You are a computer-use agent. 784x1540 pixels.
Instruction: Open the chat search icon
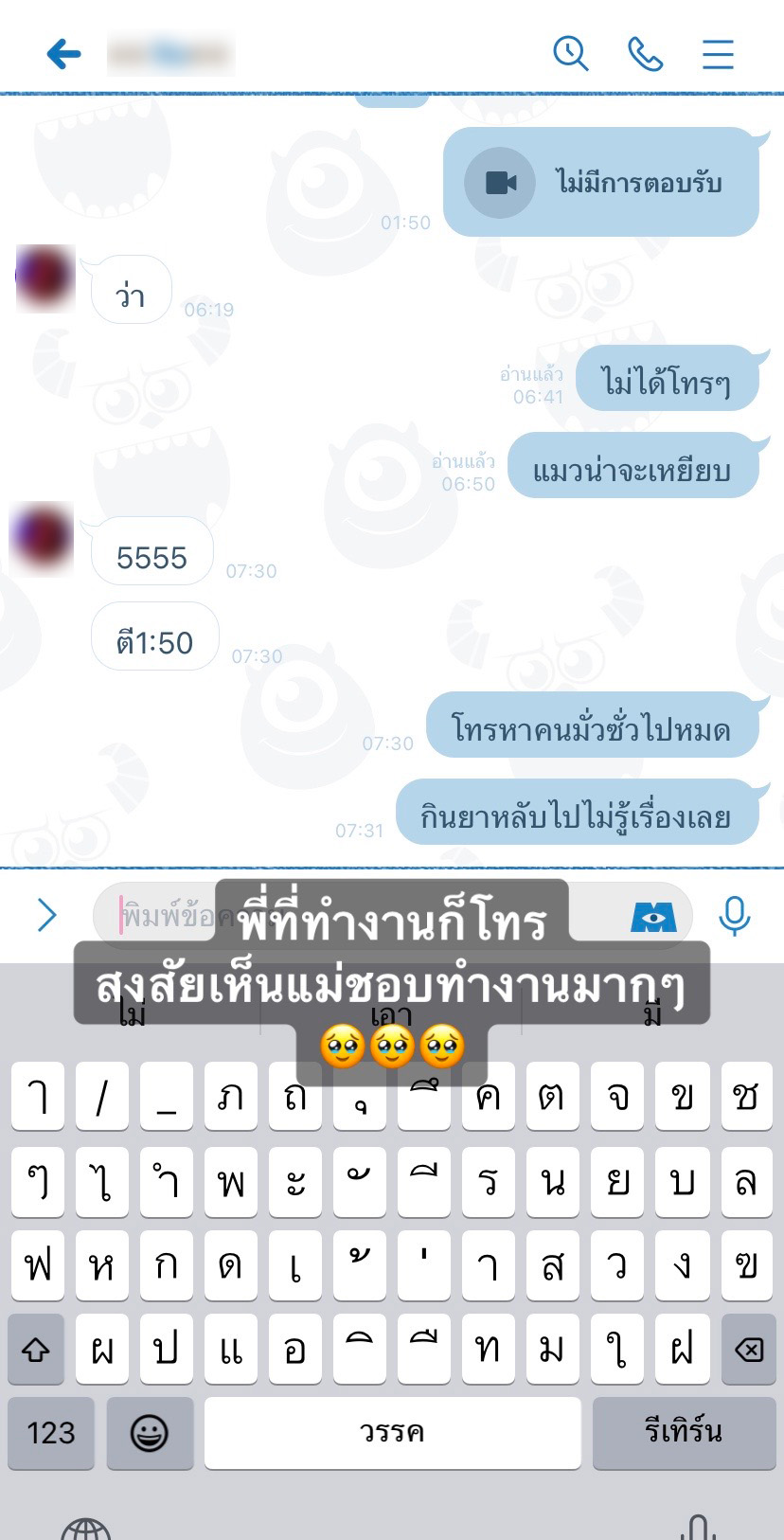[571, 54]
